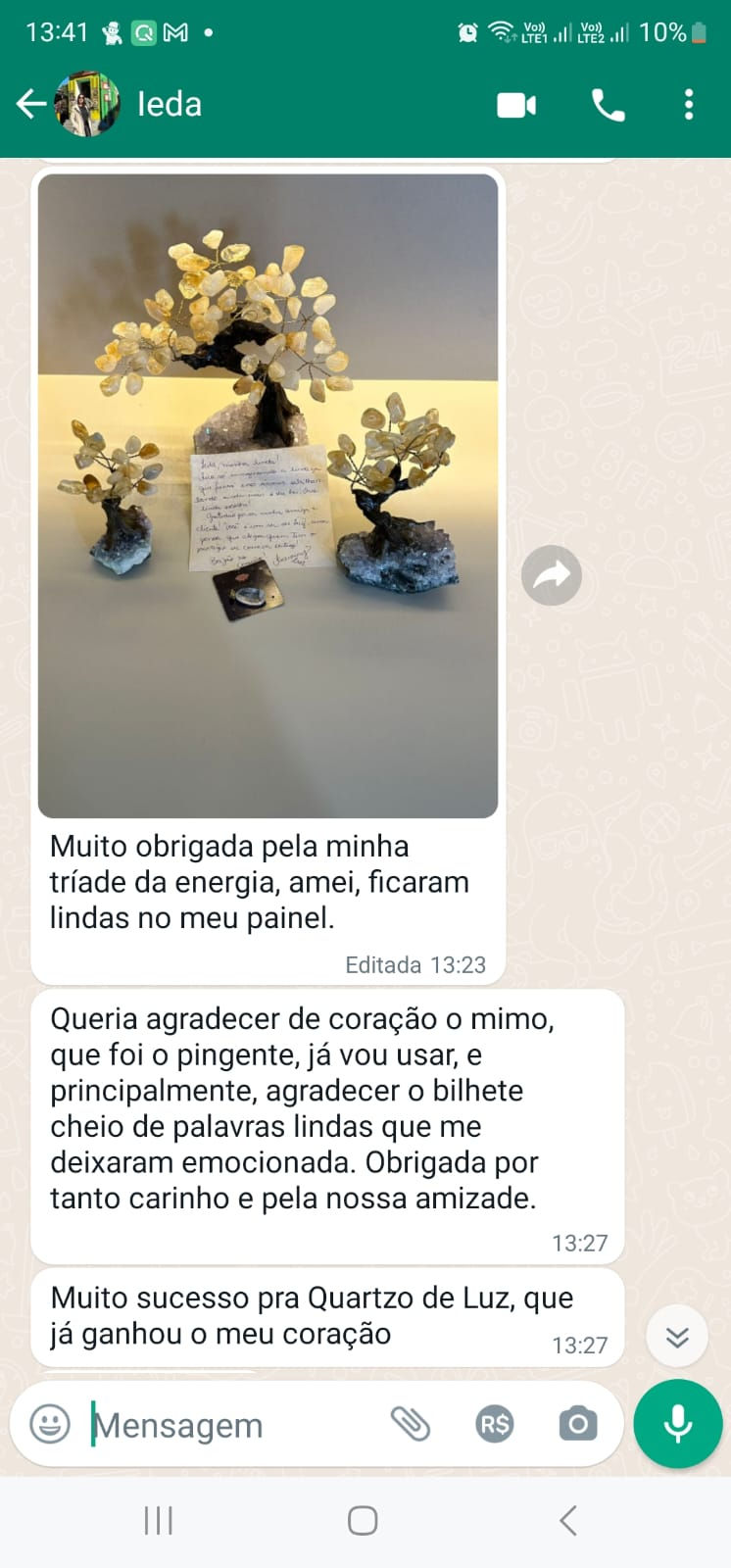The height and width of the screenshot is (1568, 731).
Task: Open the camera from the chat
Action: pyautogui.click(x=578, y=1424)
